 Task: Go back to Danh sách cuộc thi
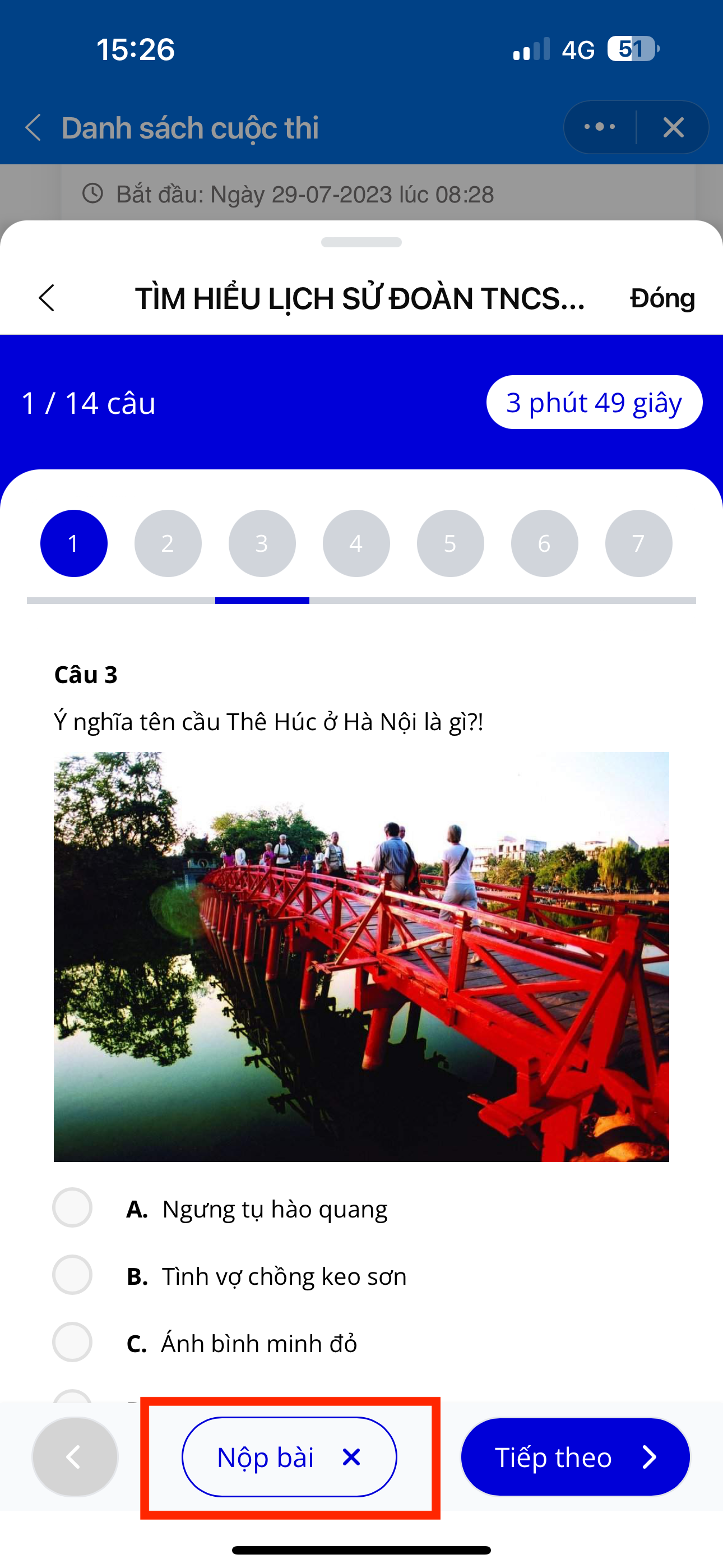[x=34, y=128]
